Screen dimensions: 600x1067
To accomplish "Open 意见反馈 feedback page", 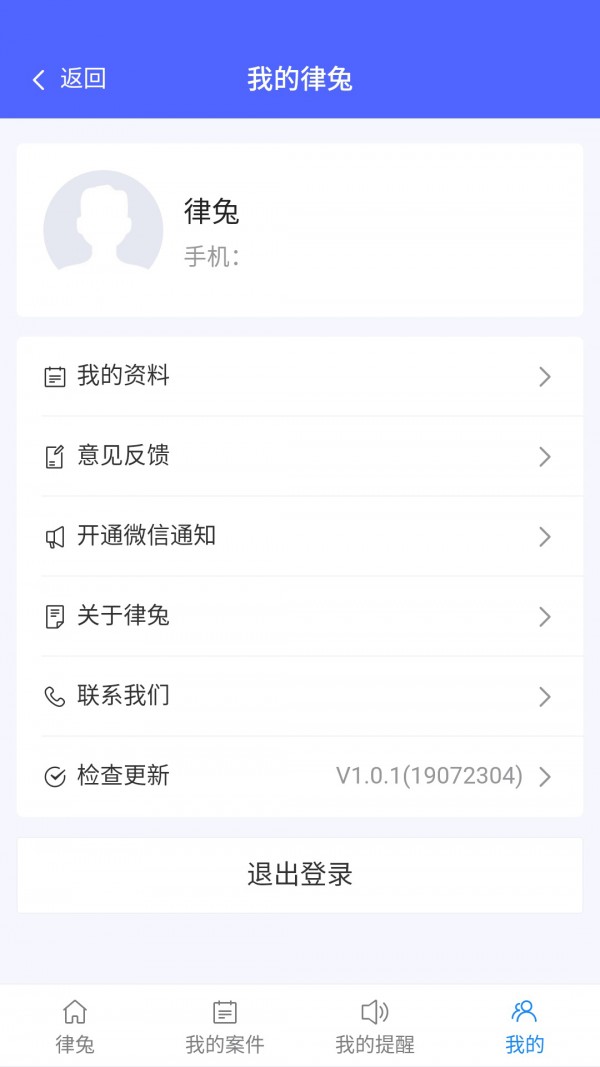I will [x=299, y=457].
